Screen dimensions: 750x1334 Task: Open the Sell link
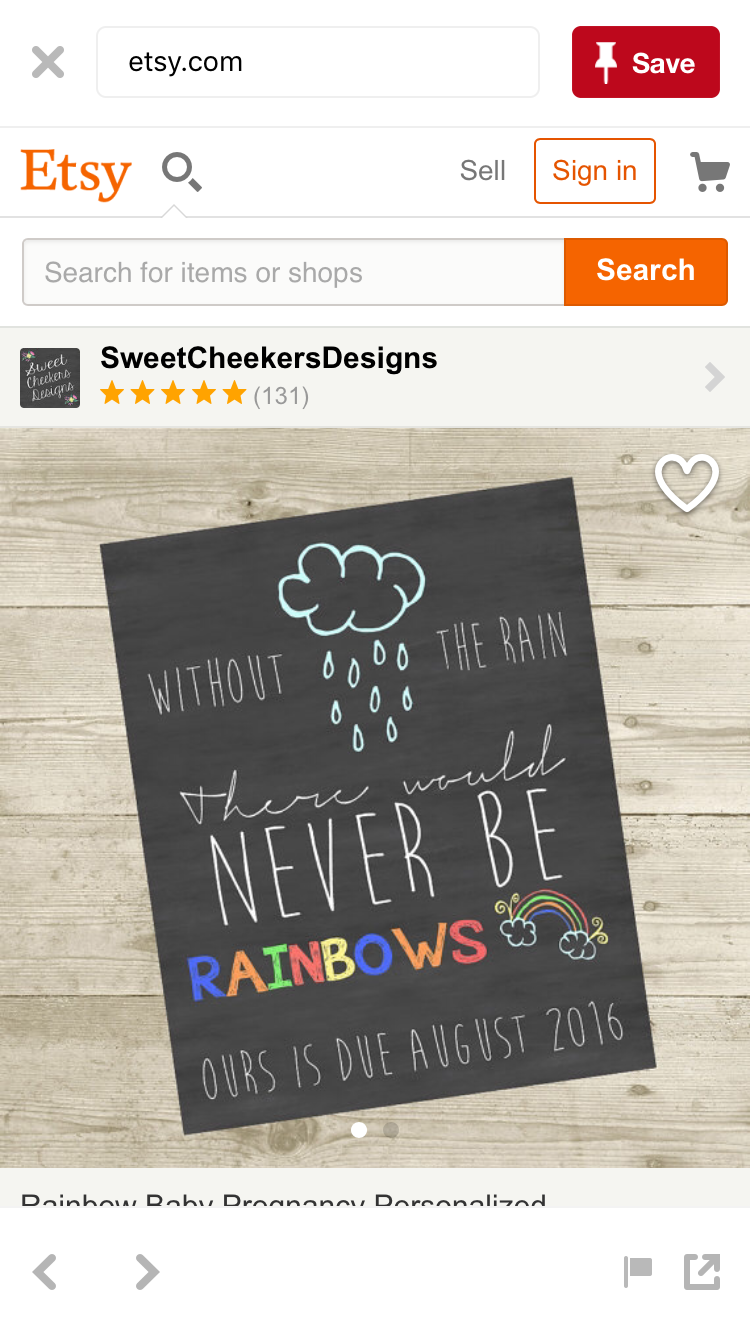tap(482, 171)
